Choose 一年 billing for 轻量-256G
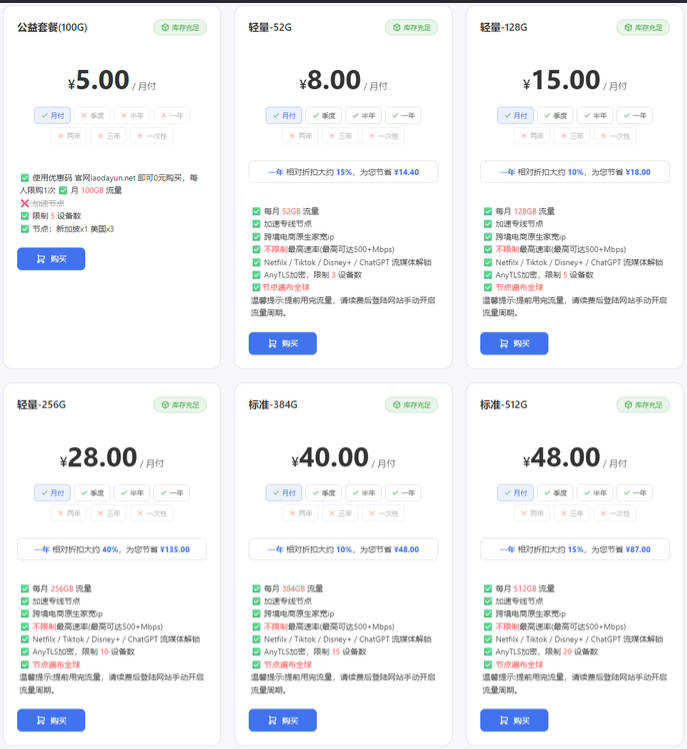This screenshot has height=749, width=687. [172, 493]
